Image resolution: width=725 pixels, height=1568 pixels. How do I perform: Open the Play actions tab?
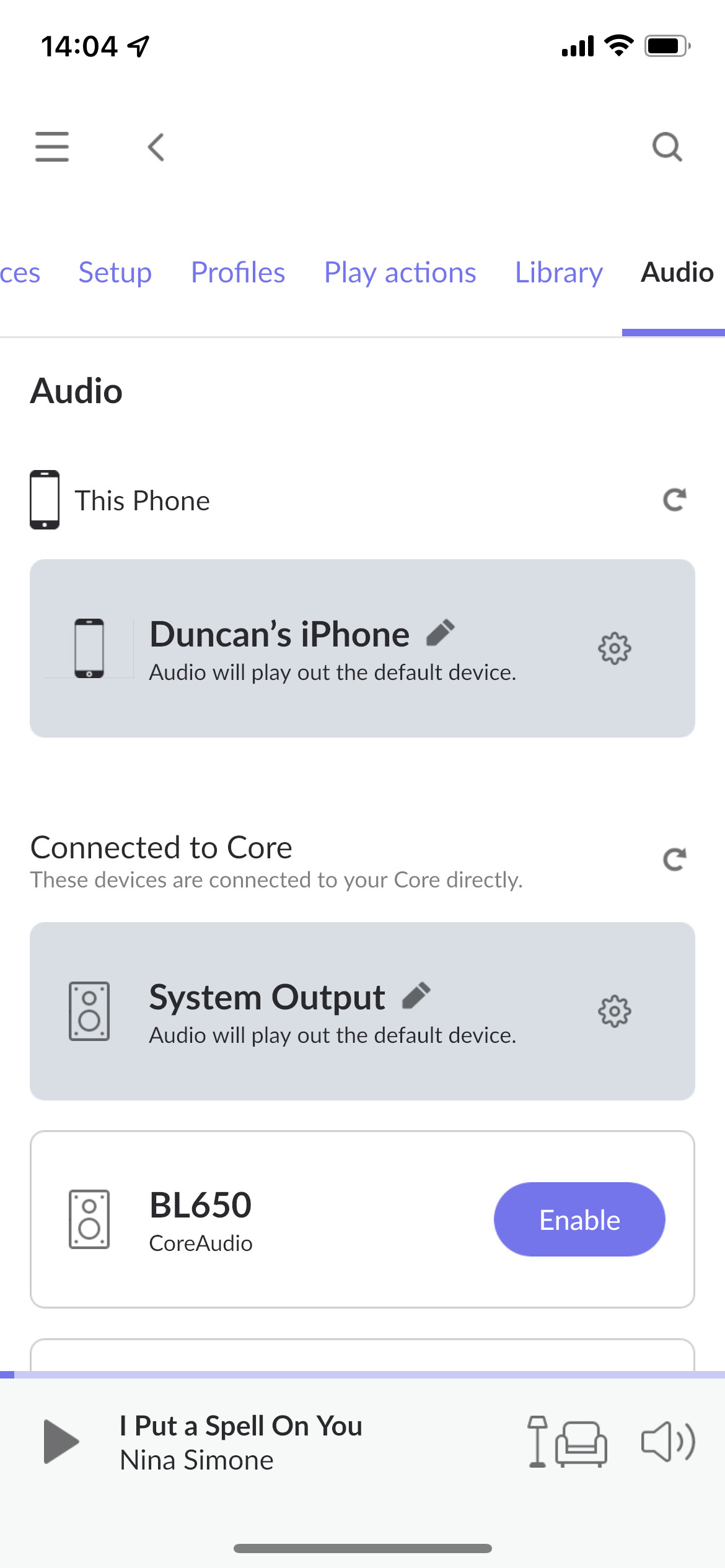pyautogui.click(x=400, y=272)
